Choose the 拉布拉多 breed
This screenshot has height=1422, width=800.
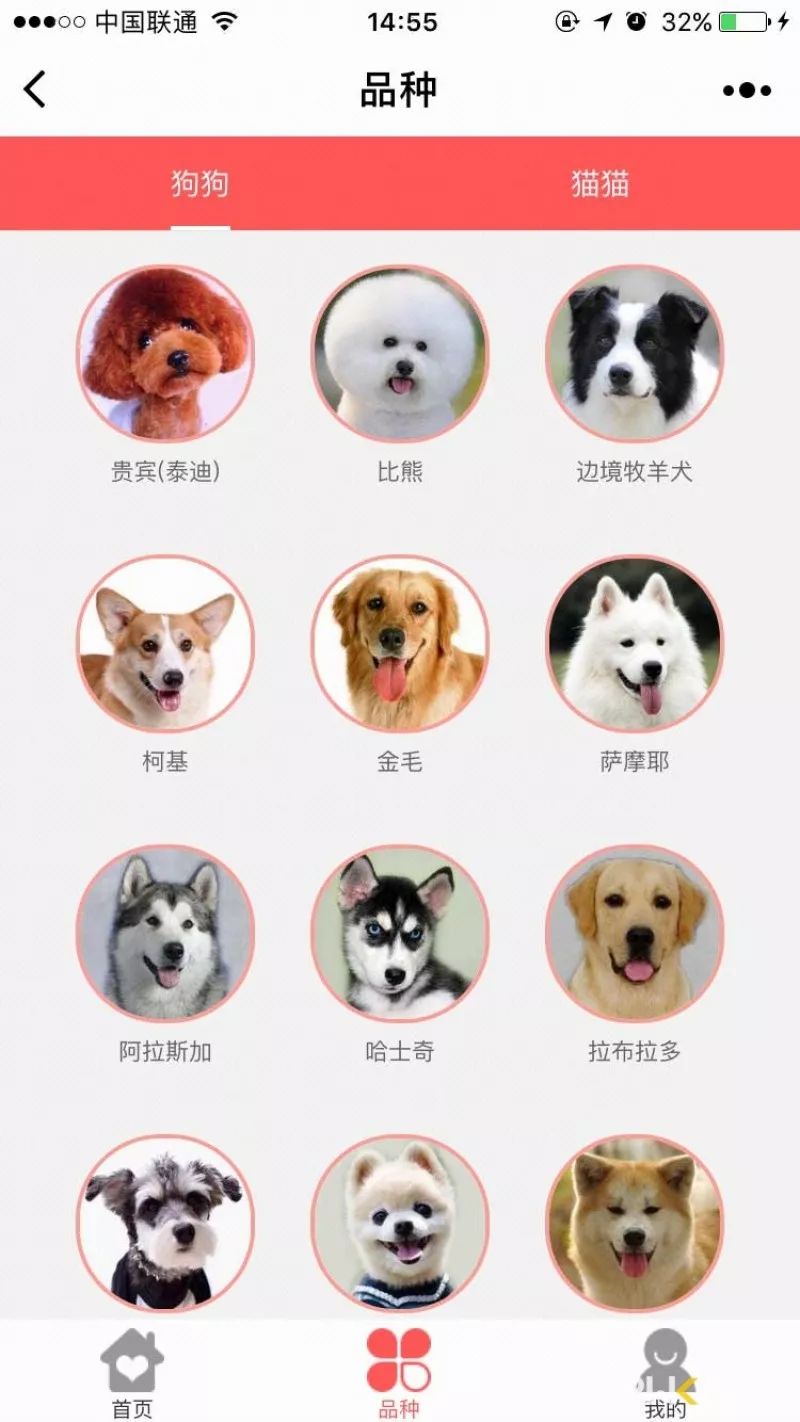[634, 933]
